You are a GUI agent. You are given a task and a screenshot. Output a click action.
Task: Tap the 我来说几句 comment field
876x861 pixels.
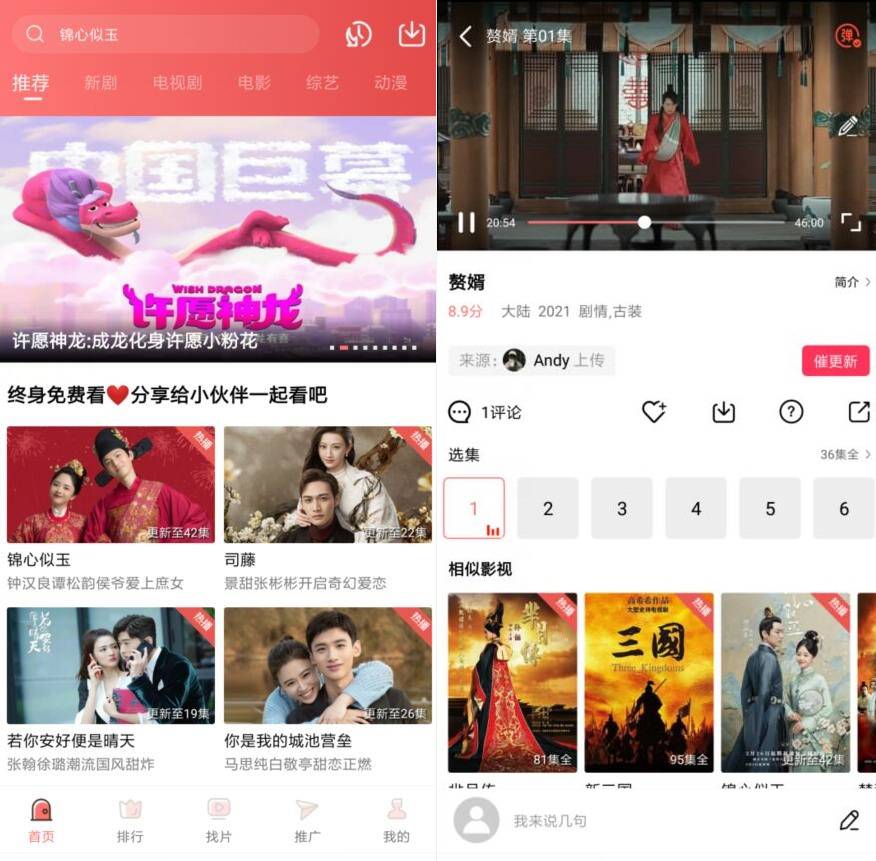point(640,820)
